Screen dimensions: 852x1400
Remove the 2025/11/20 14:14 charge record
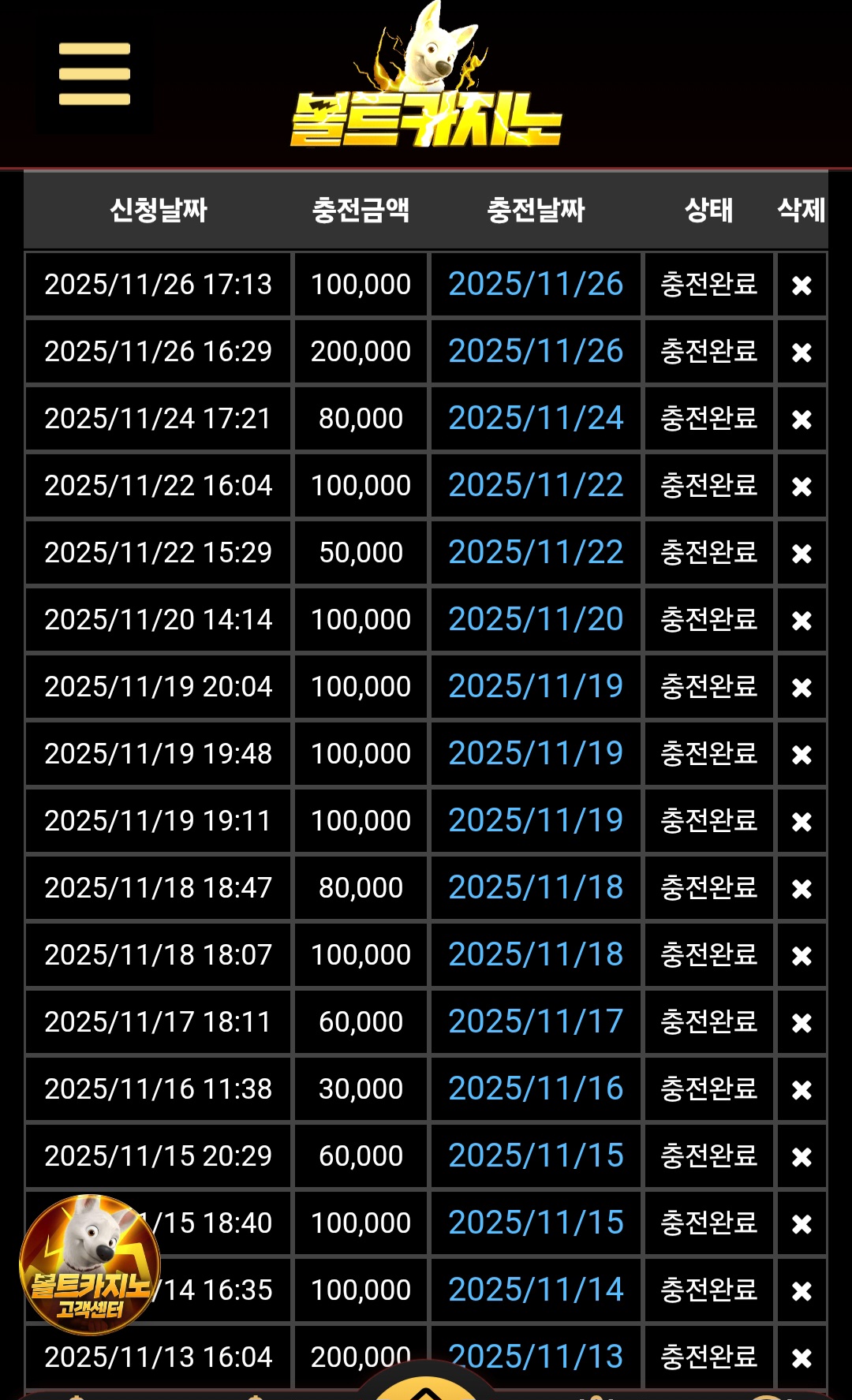[x=802, y=620]
